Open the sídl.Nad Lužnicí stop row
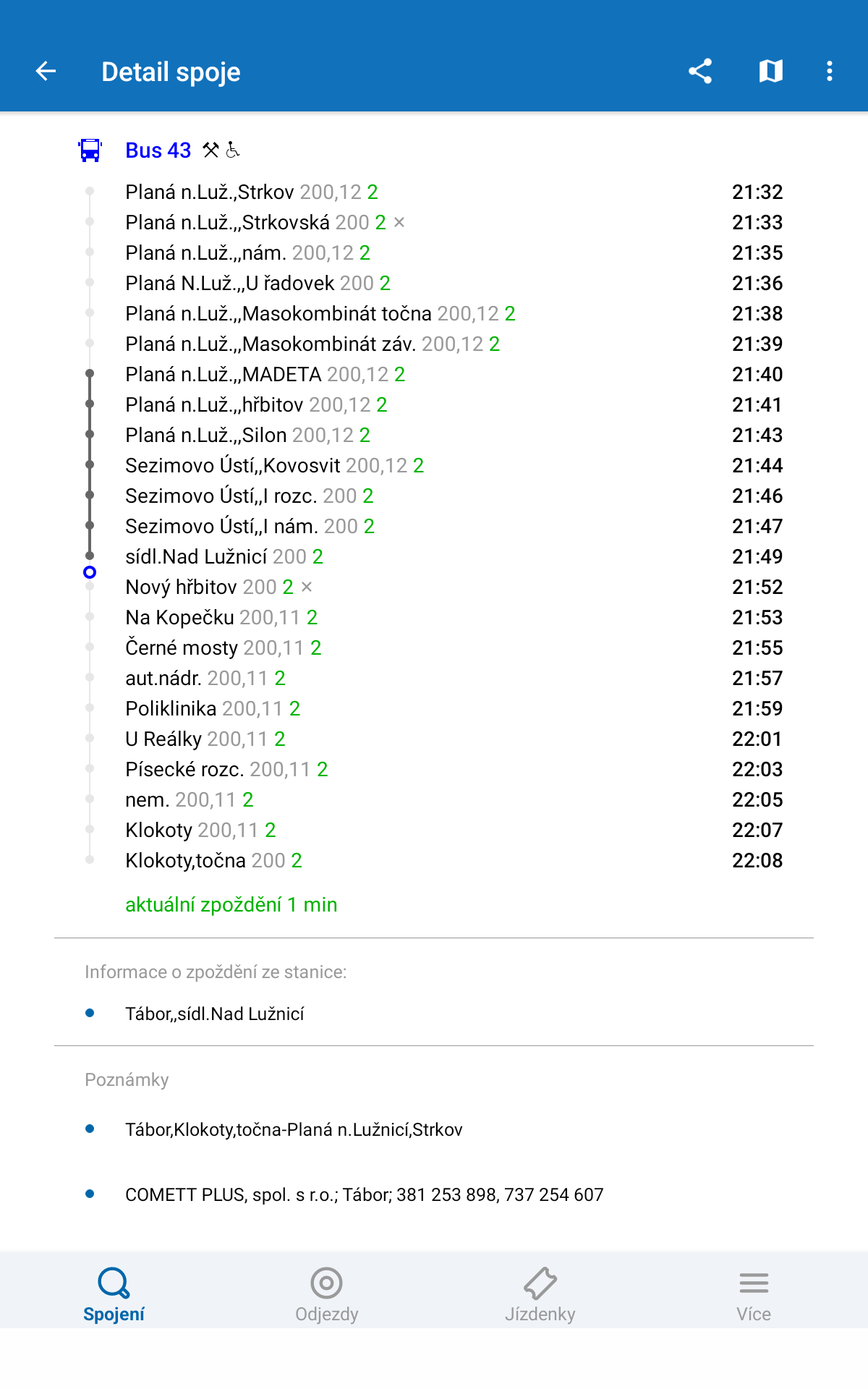This screenshot has height=1389, width=868. pyautogui.click(x=434, y=556)
